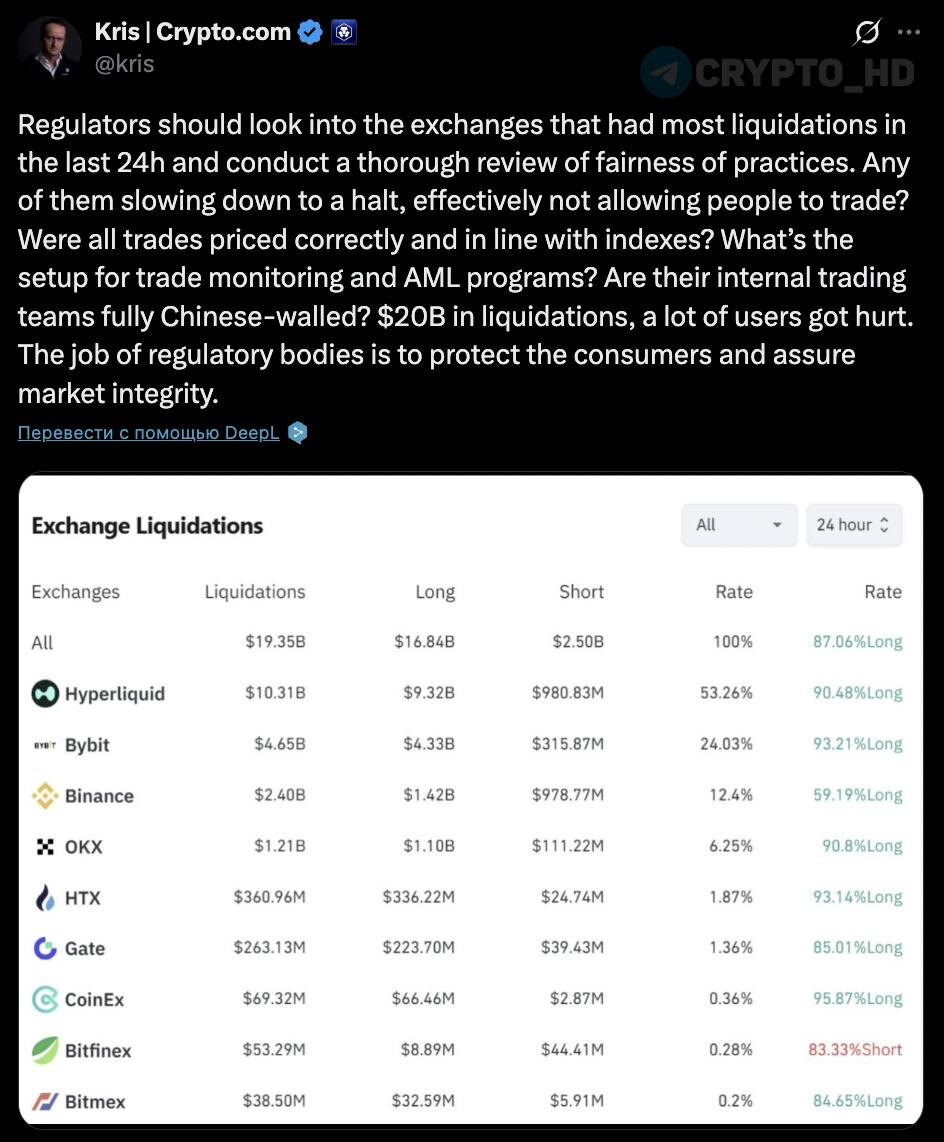The width and height of the screenshot is (944, 1142).
Task: Tap the Crypto.com affiliation badge
Action: (x=344, y=32)
